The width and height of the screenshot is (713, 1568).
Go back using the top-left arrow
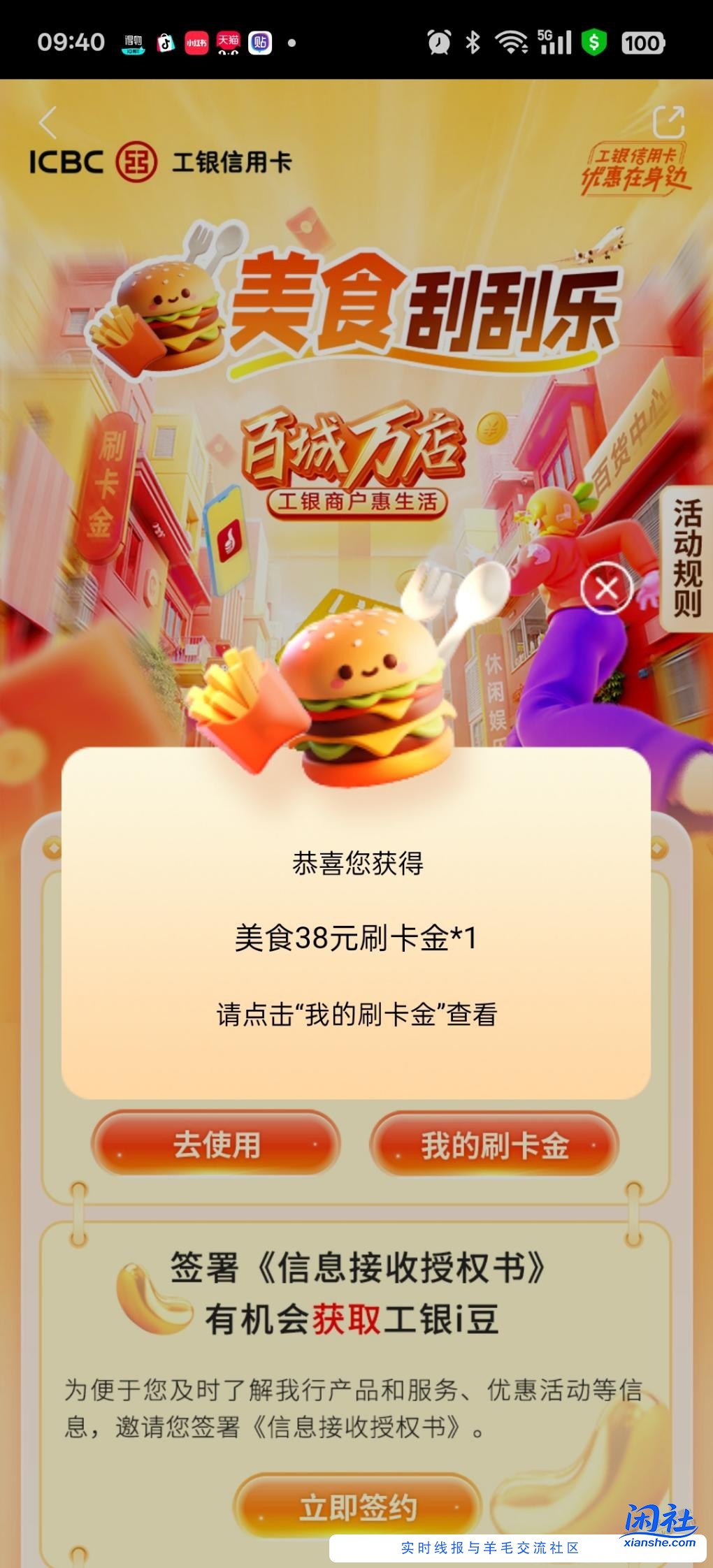(x=48, y=123)
